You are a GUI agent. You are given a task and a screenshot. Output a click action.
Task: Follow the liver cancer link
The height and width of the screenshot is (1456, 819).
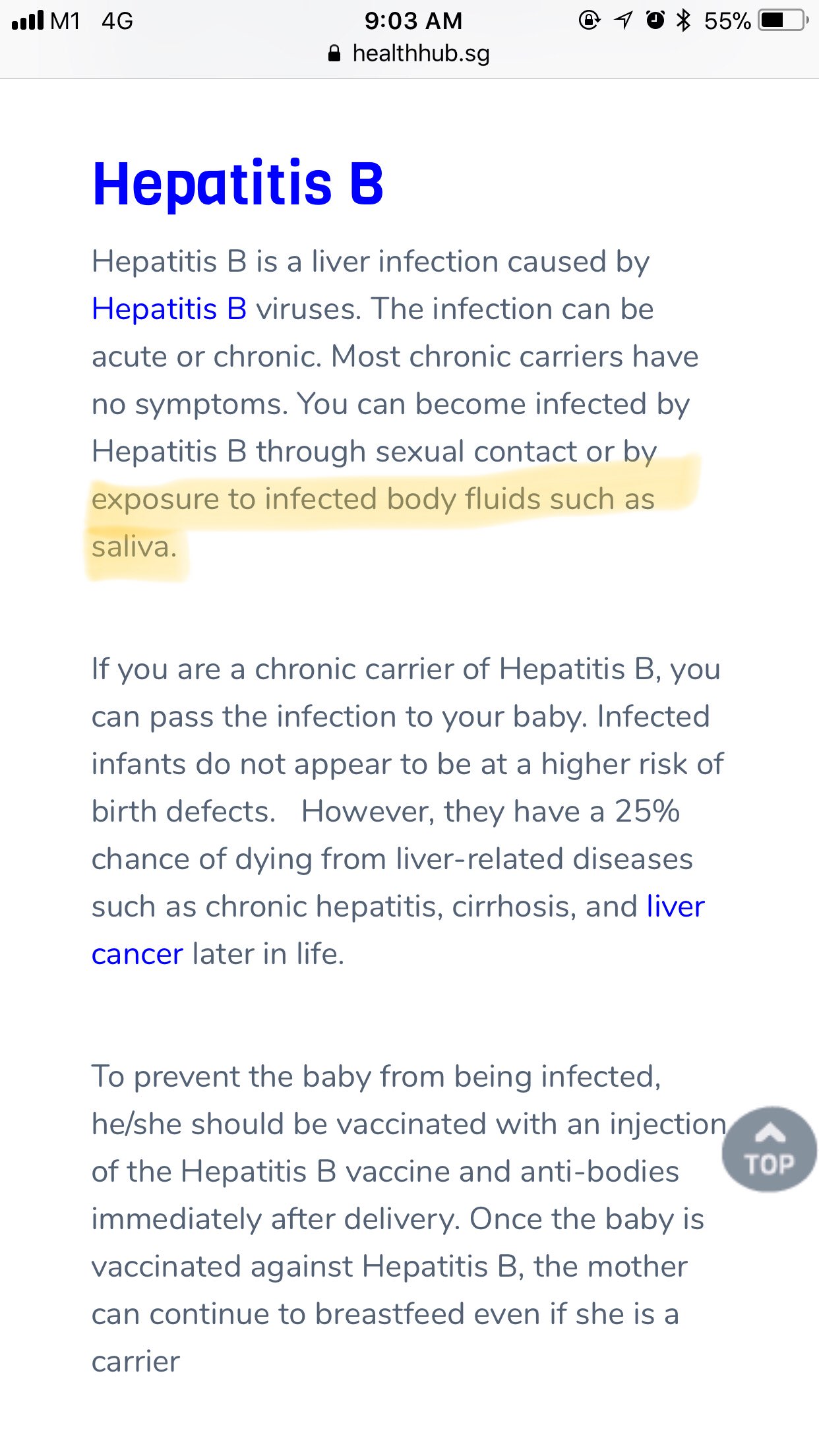coord(675,907)
